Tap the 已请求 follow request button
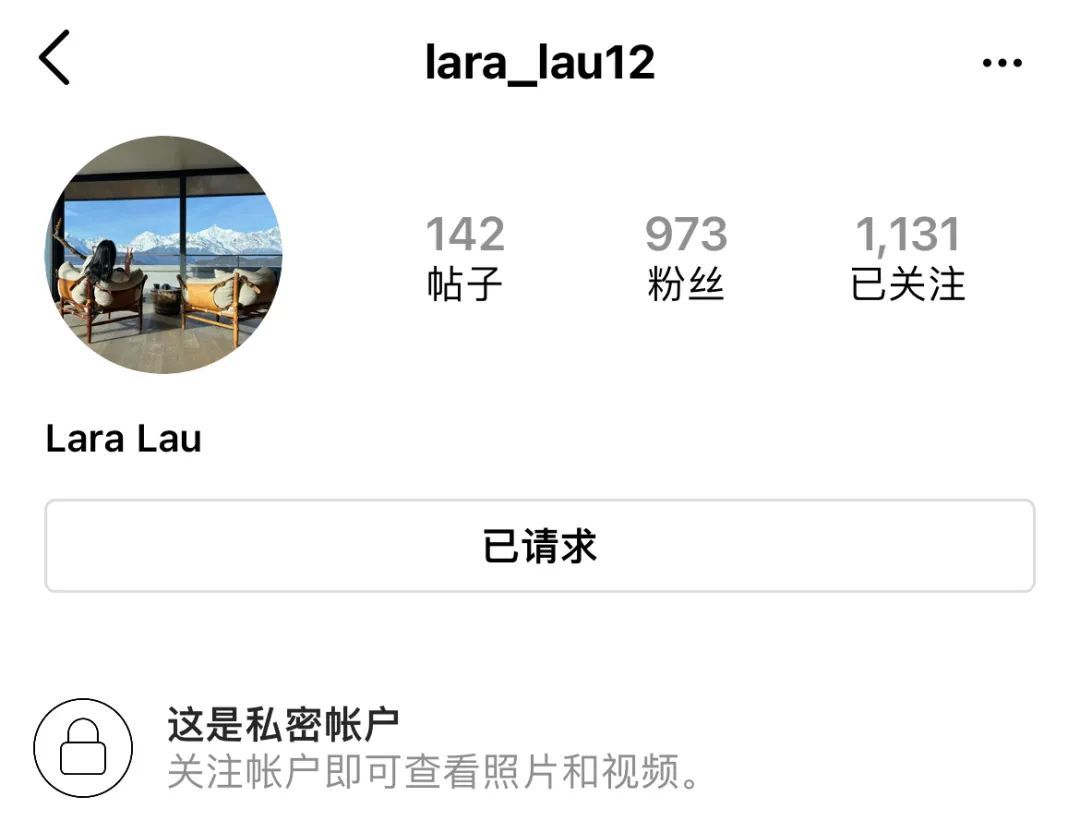Viewport: 1080px width, 821px height. click(539, 546)
